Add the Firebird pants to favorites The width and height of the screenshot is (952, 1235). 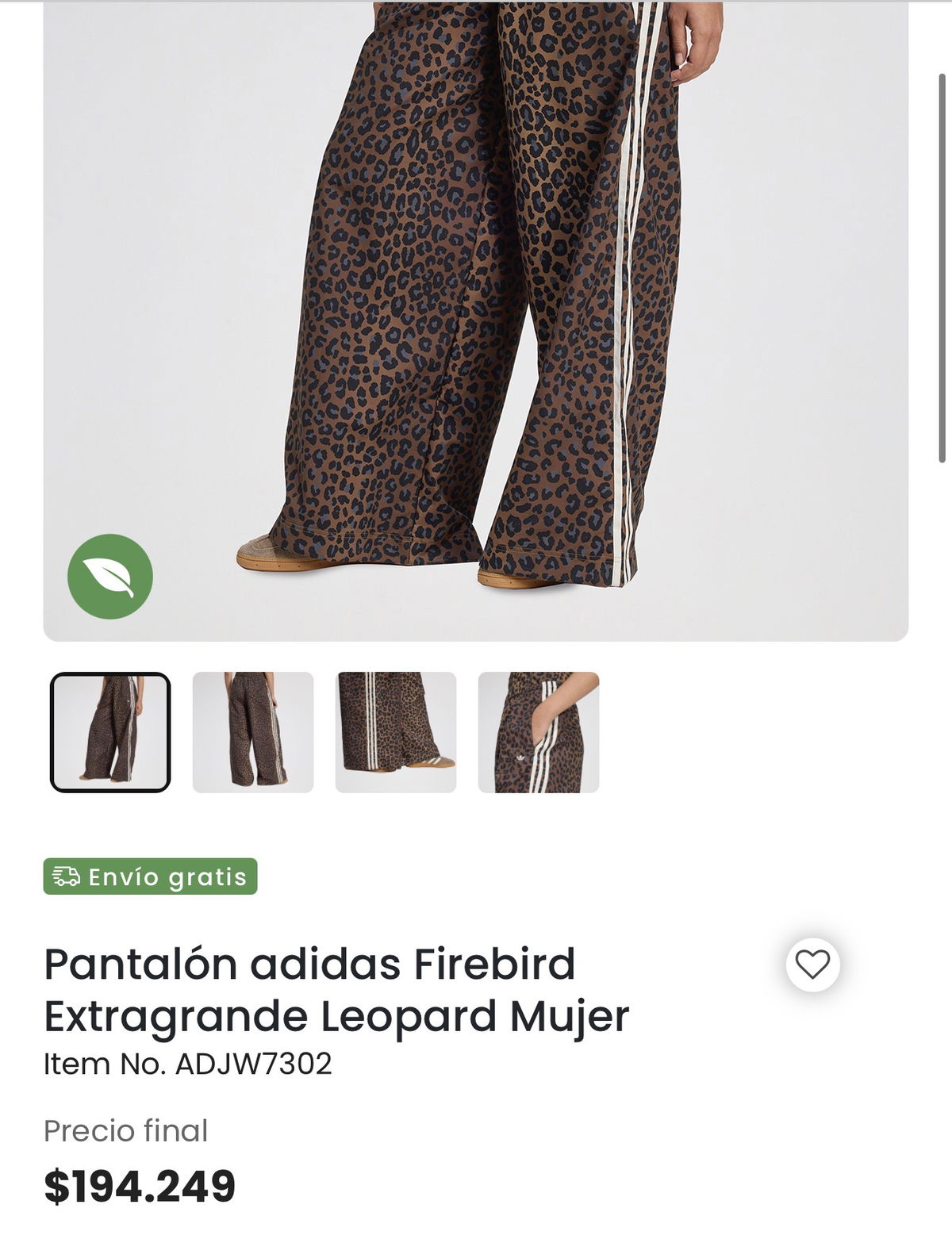(x=812, y=965)
